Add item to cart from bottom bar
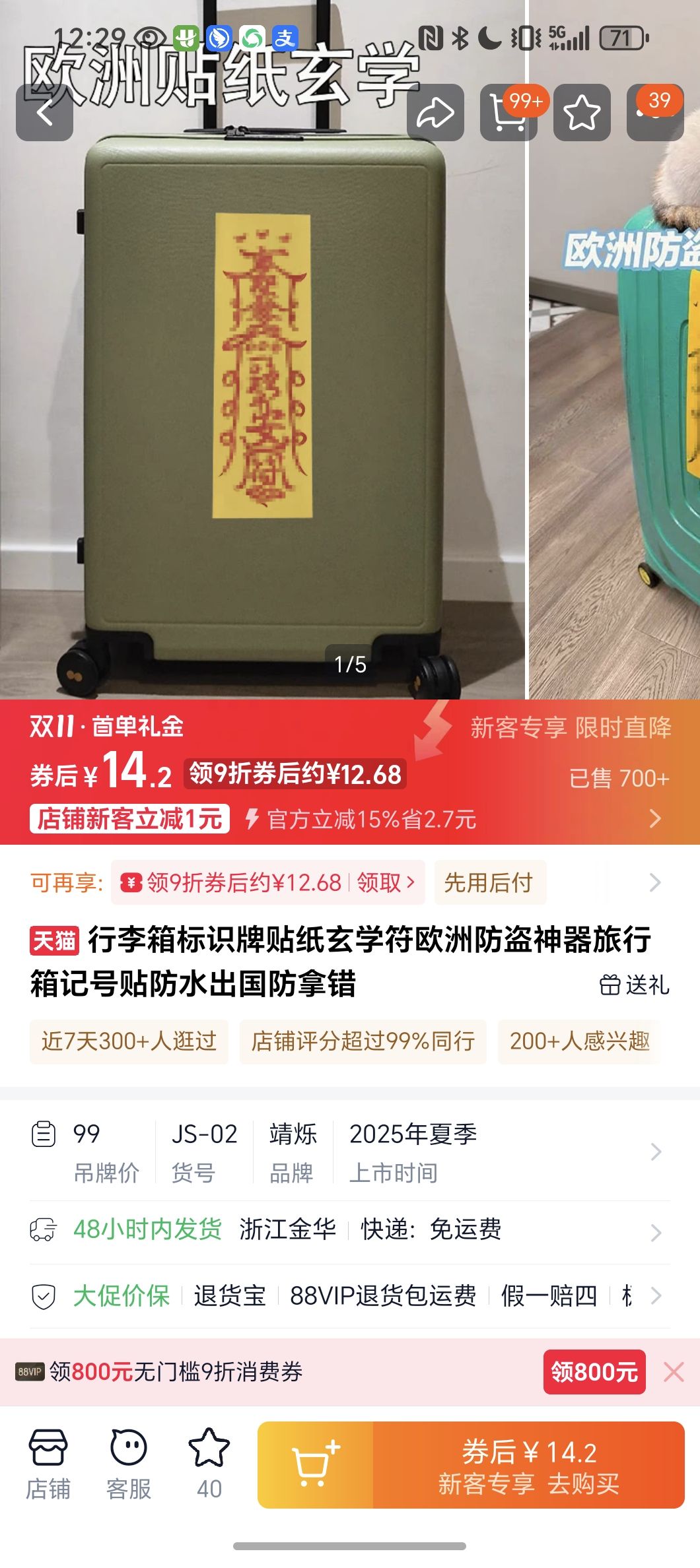This screenshot has width=700, height=1568. pos(316,1464)
